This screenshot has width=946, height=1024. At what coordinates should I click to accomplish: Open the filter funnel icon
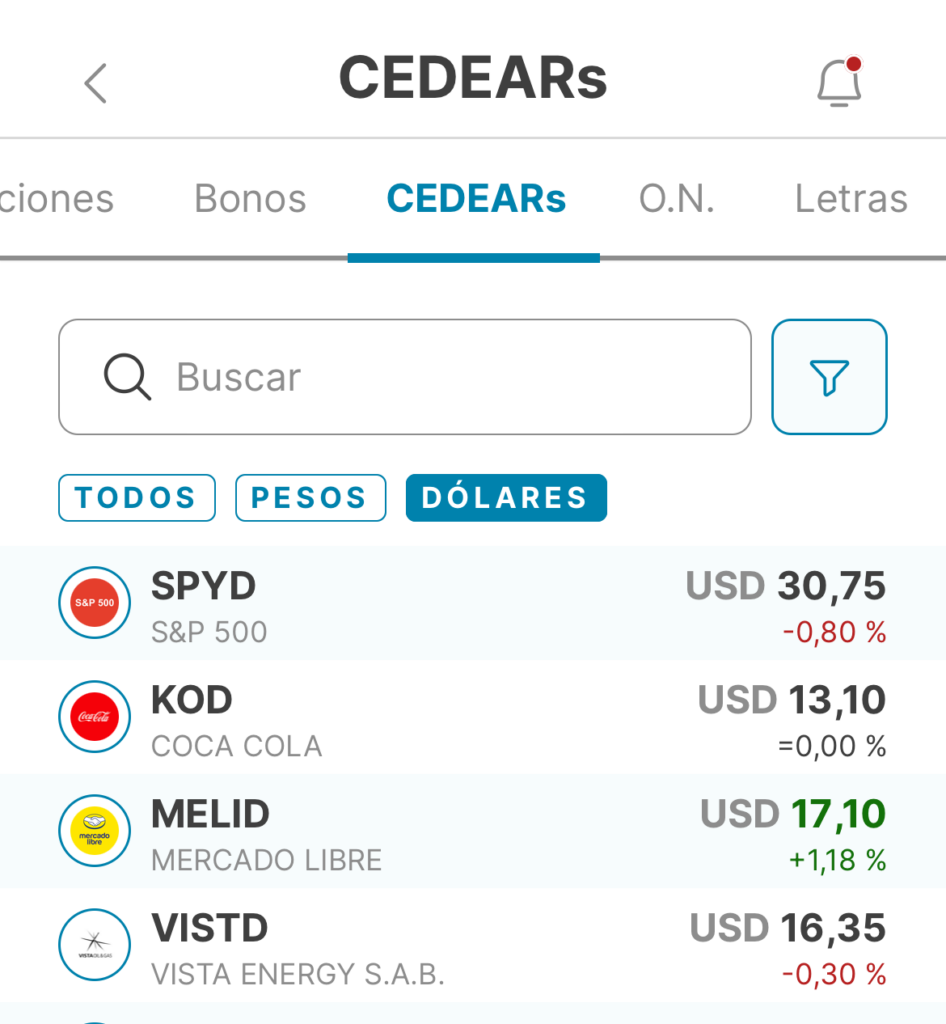click(829, 377)
